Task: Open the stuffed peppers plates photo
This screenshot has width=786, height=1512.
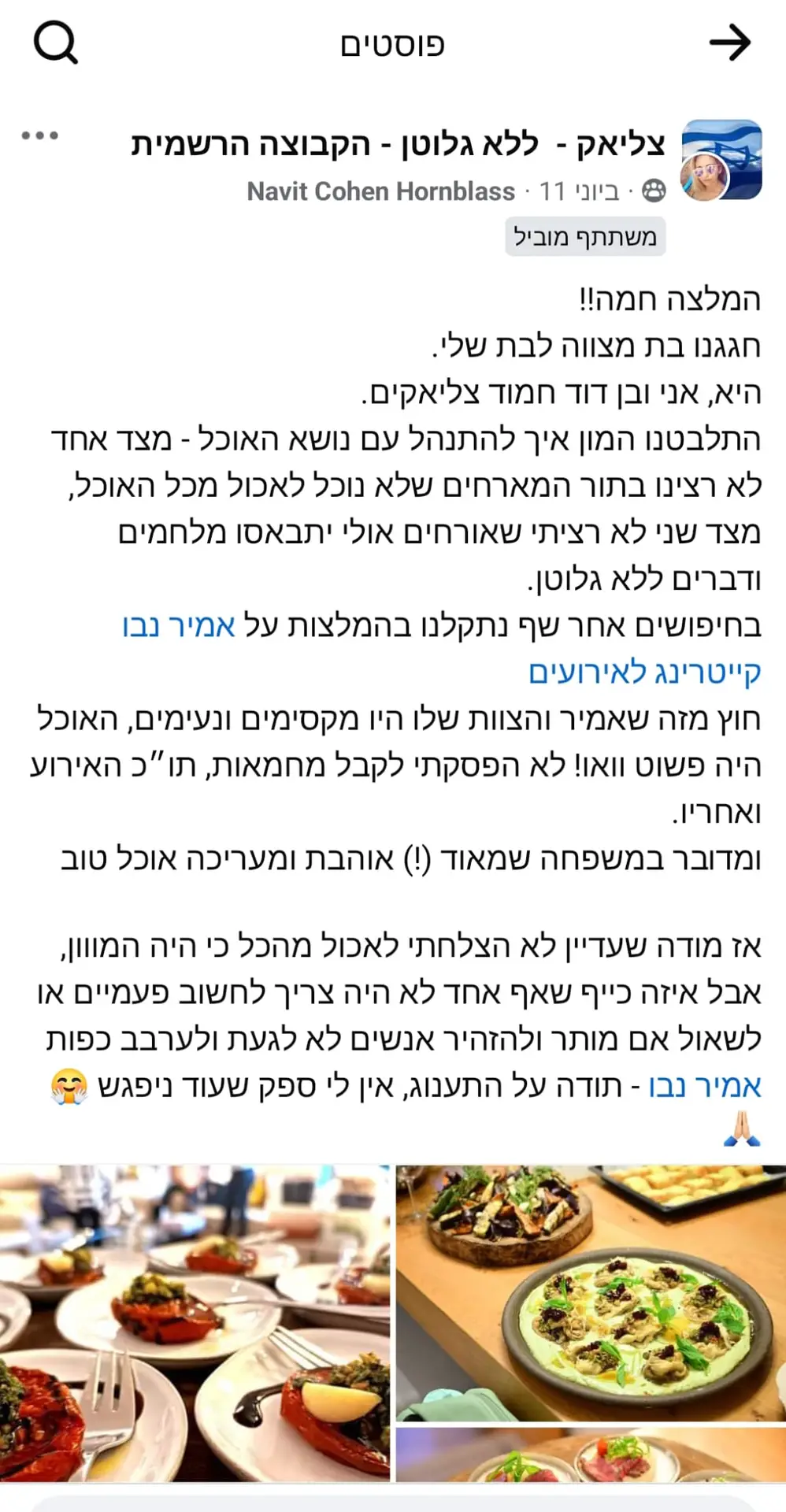Action: [195, 1323]
